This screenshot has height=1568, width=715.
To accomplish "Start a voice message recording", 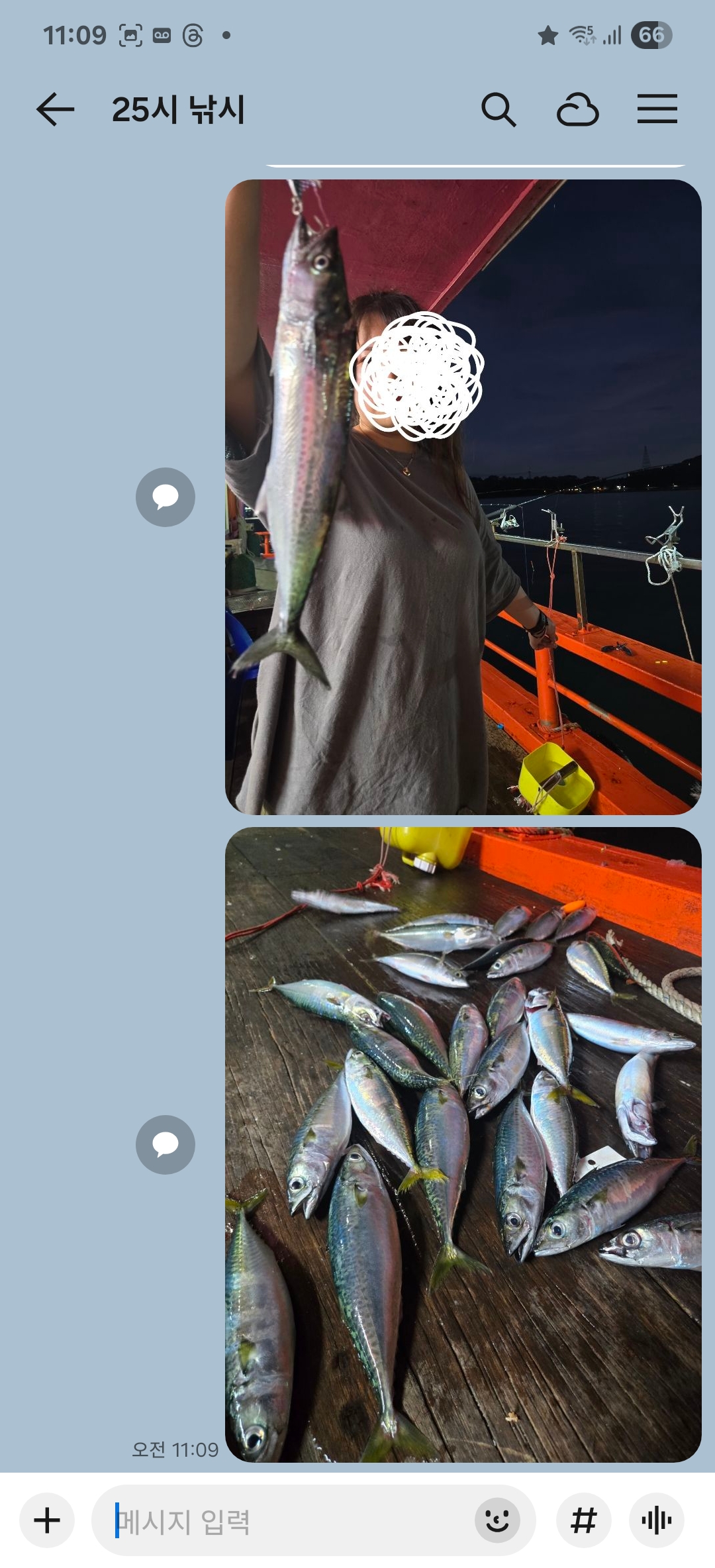I will 656,1520.
